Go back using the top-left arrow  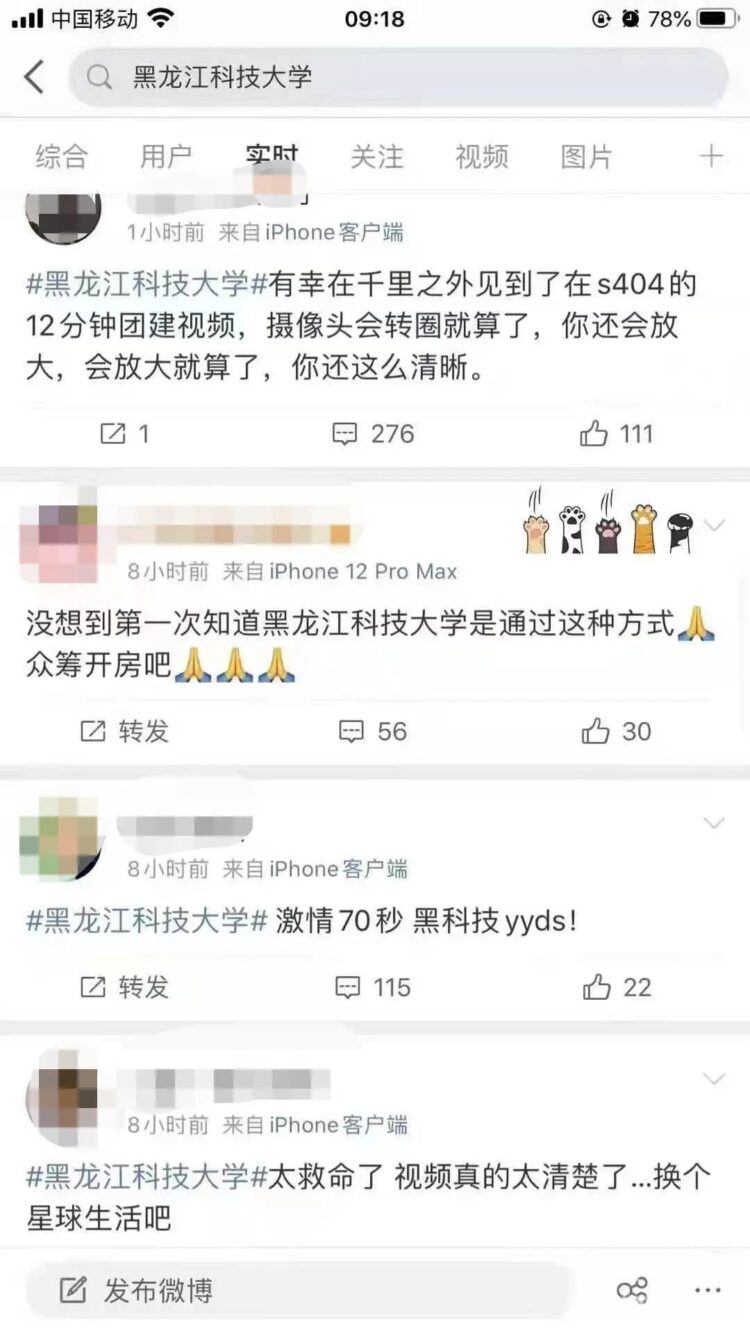pyautogui.click(x=34, y=77)
